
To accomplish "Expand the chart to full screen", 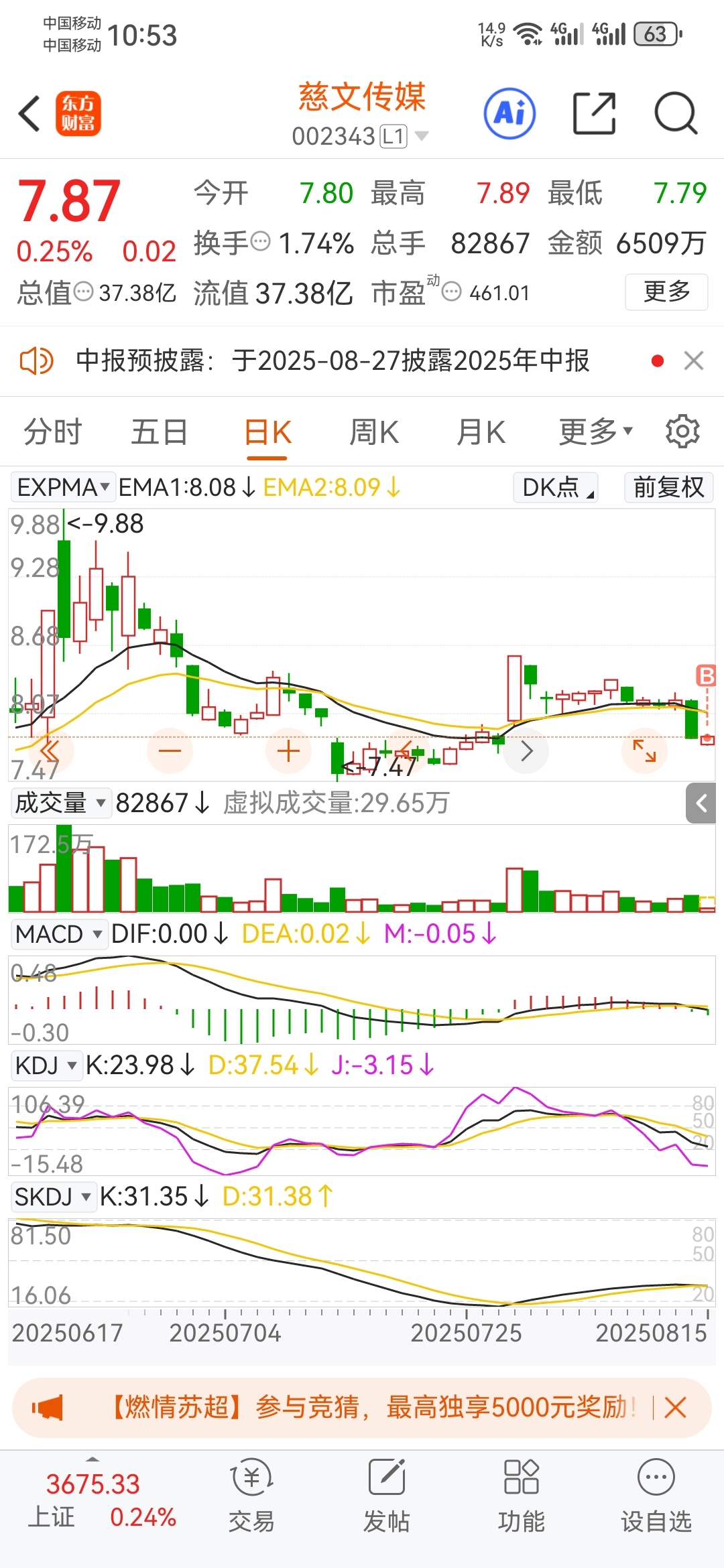I will (x=644, y=750).
